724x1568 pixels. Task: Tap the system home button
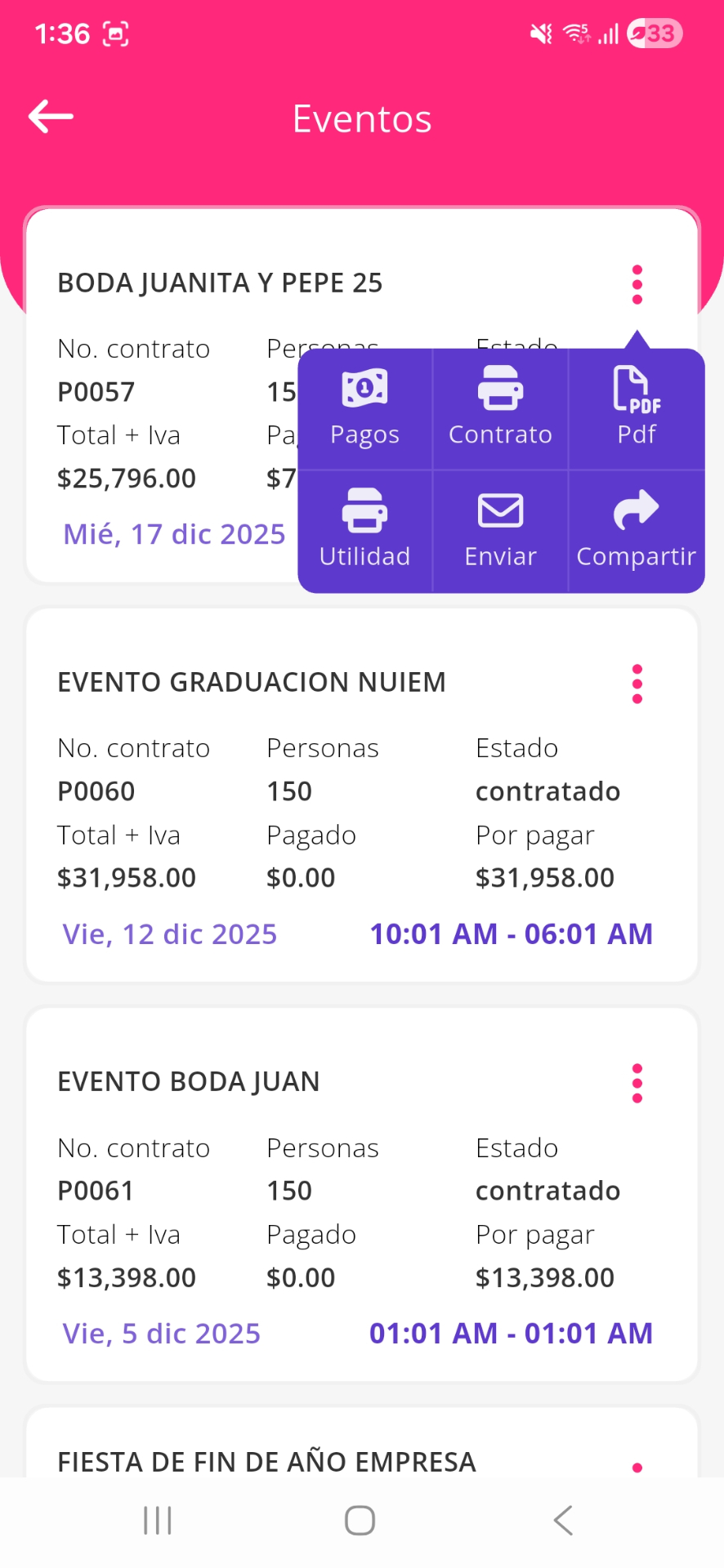360,1521
